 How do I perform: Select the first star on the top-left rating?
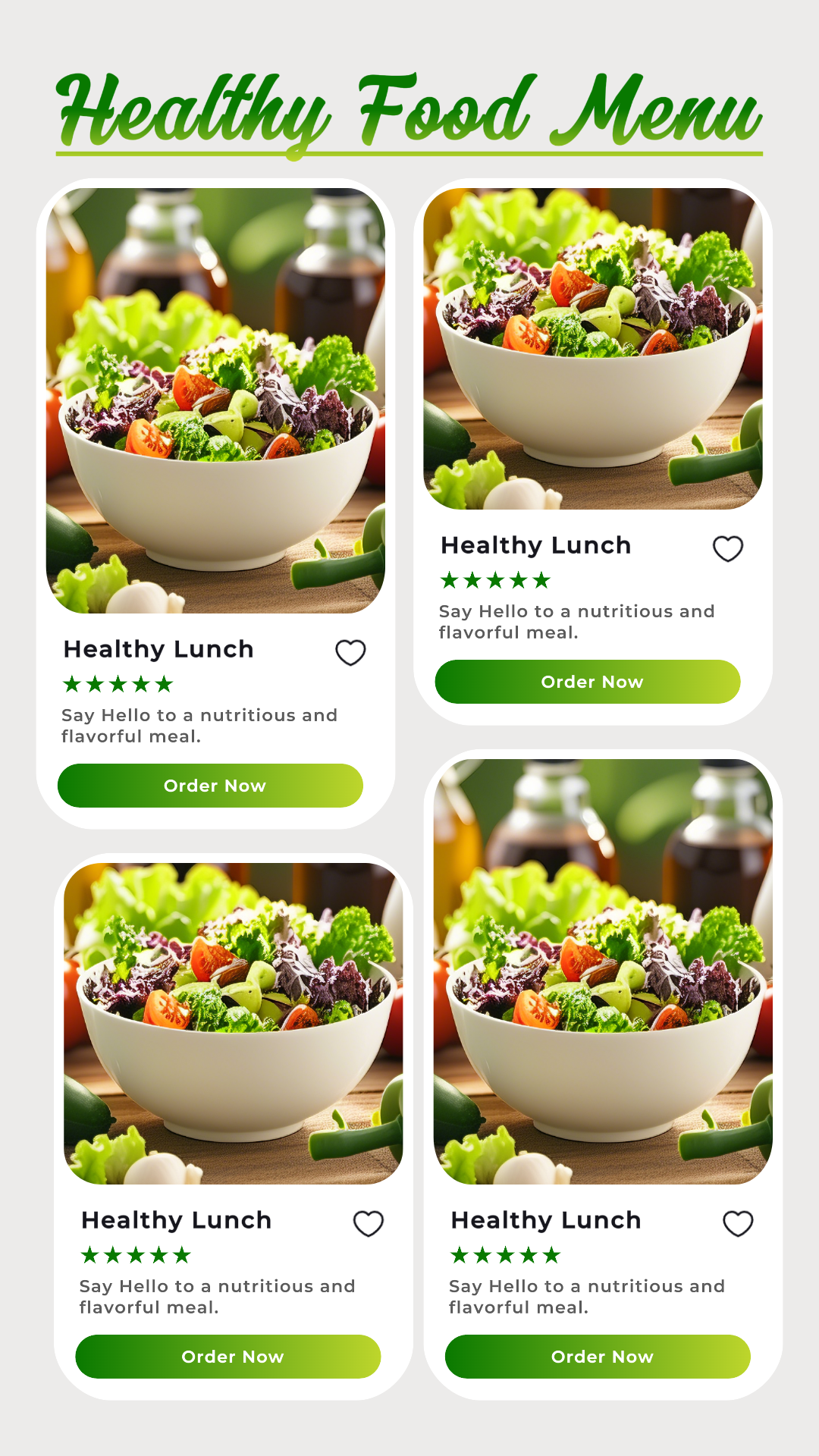pyautogui.click(x=70, y=684)
